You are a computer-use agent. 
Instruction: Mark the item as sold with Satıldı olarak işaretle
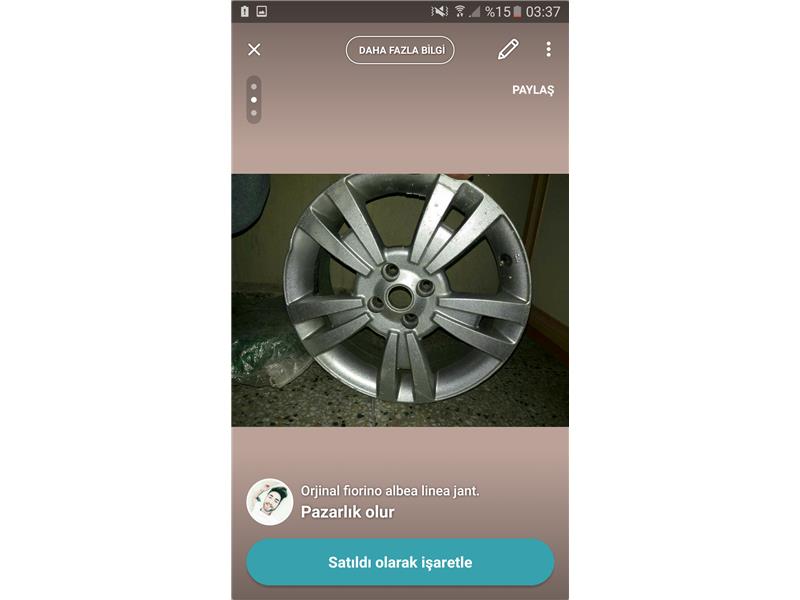coord(400,562)
